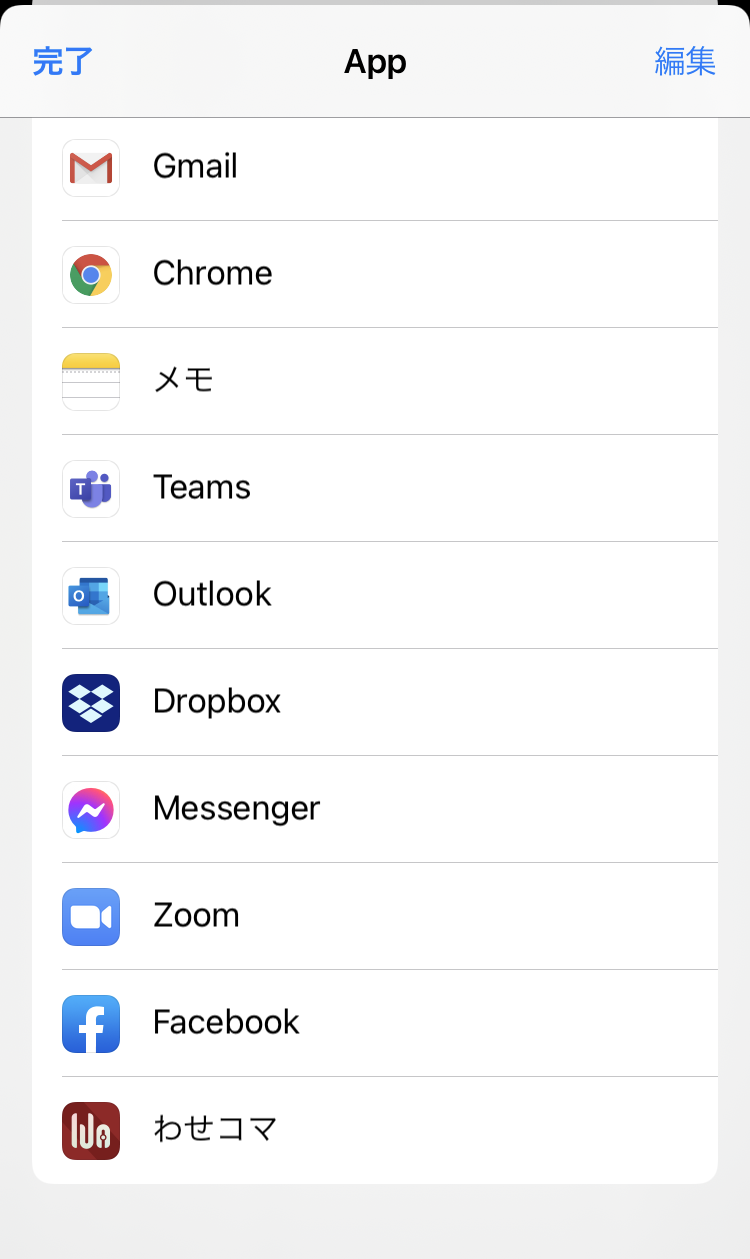Open Dropbox from the list
750x1259 pixels.
pos(375,702)
